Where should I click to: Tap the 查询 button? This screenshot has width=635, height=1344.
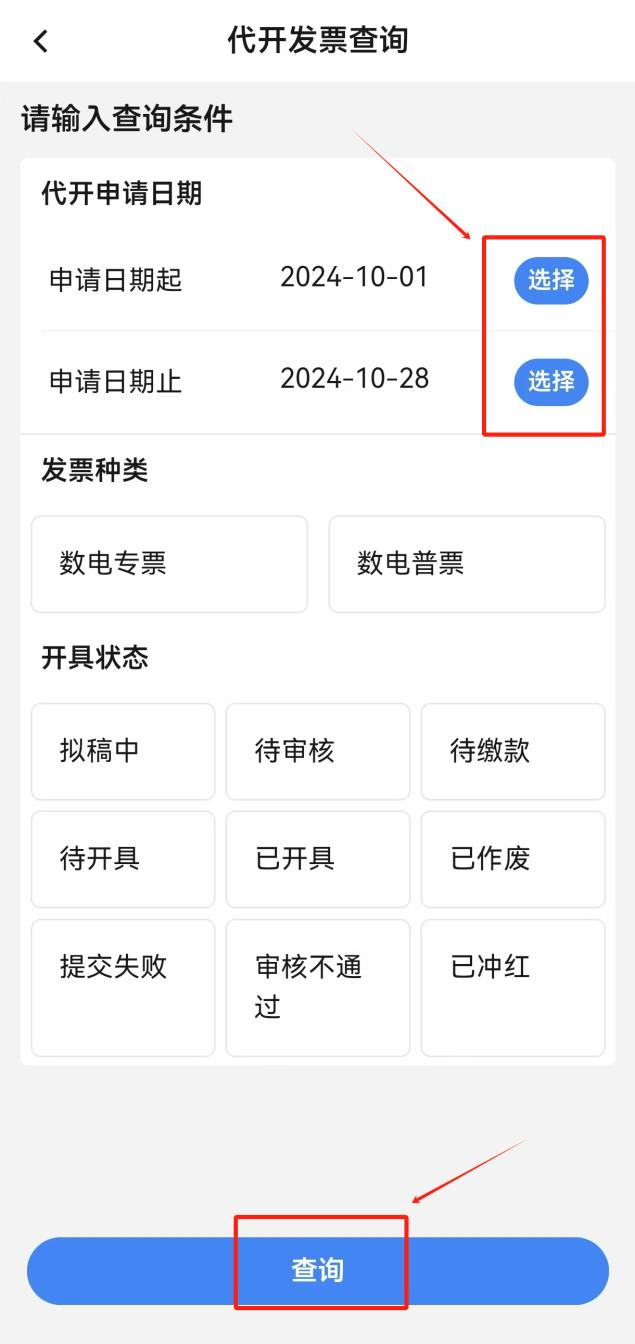[x=317, y=1271]
